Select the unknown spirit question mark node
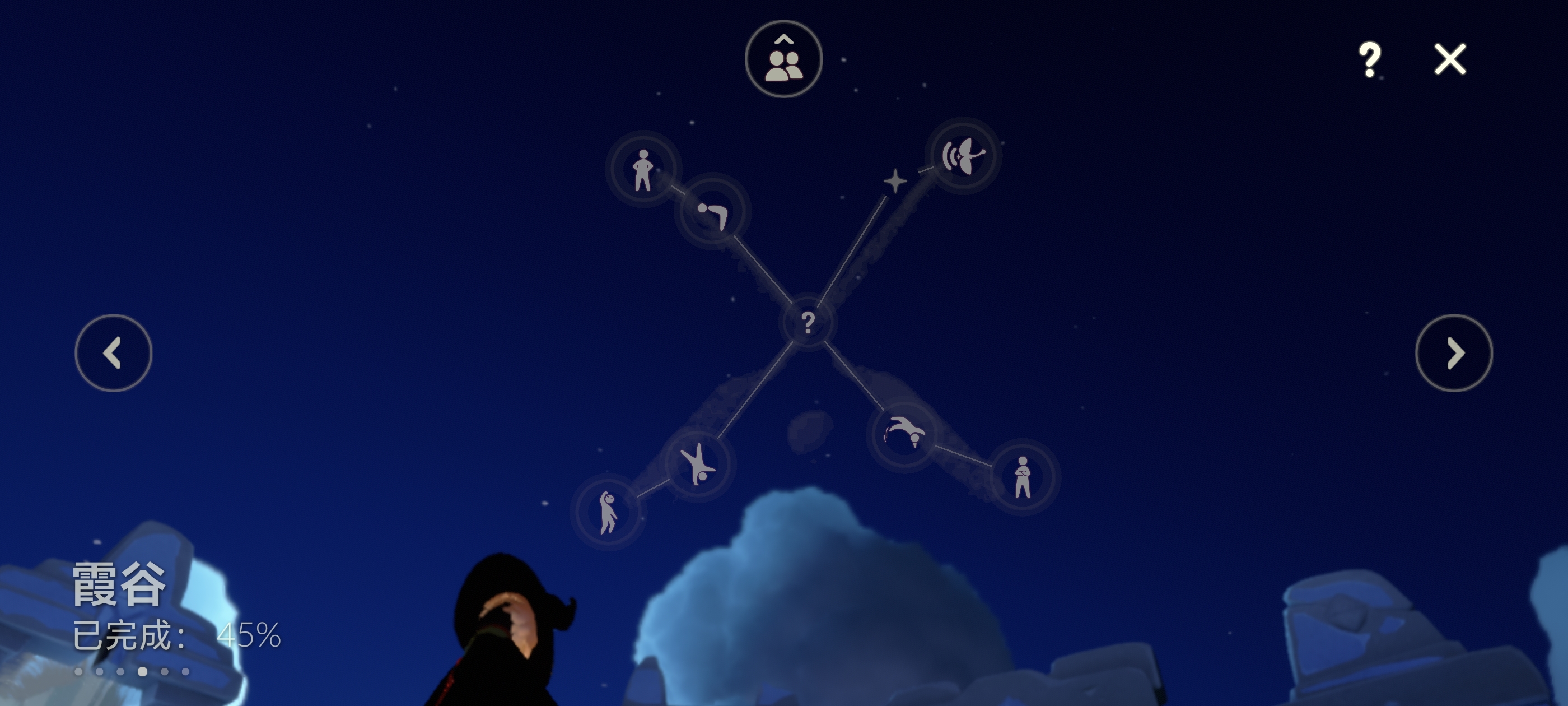 point(808,322)
